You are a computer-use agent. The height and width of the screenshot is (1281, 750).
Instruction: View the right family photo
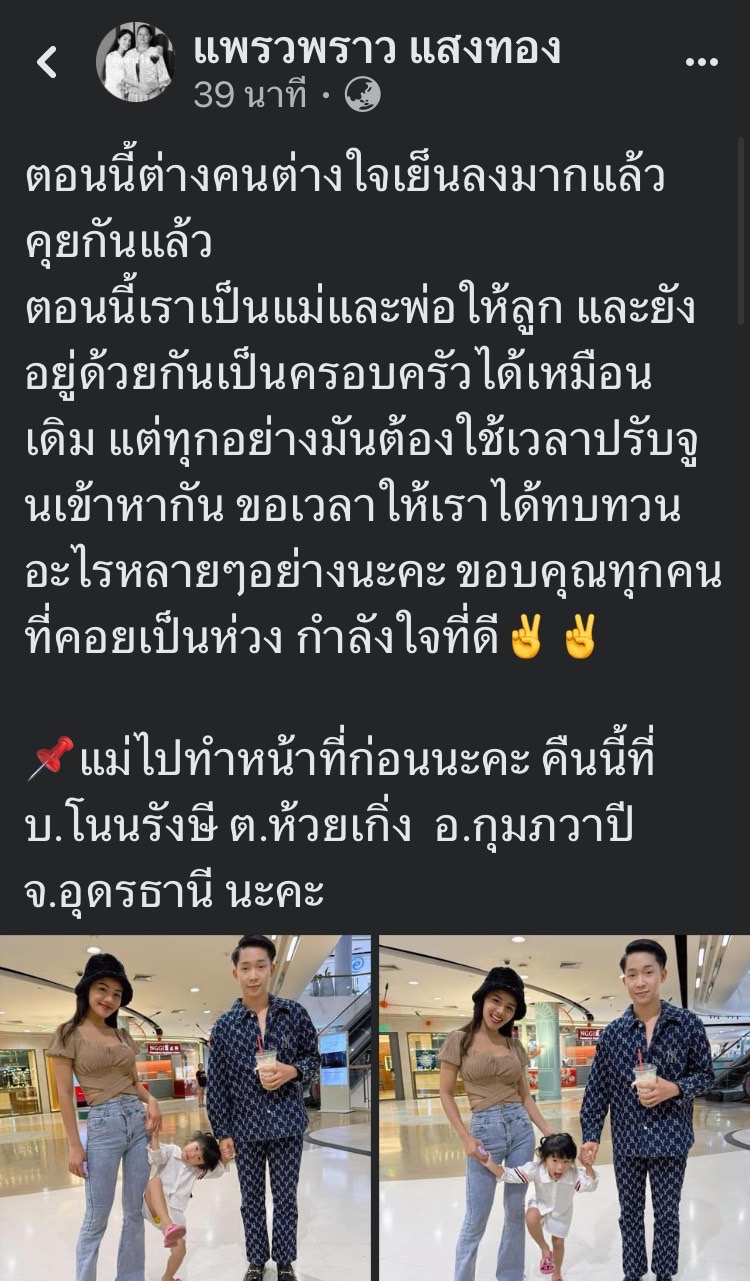click(x=565, y=1107)
